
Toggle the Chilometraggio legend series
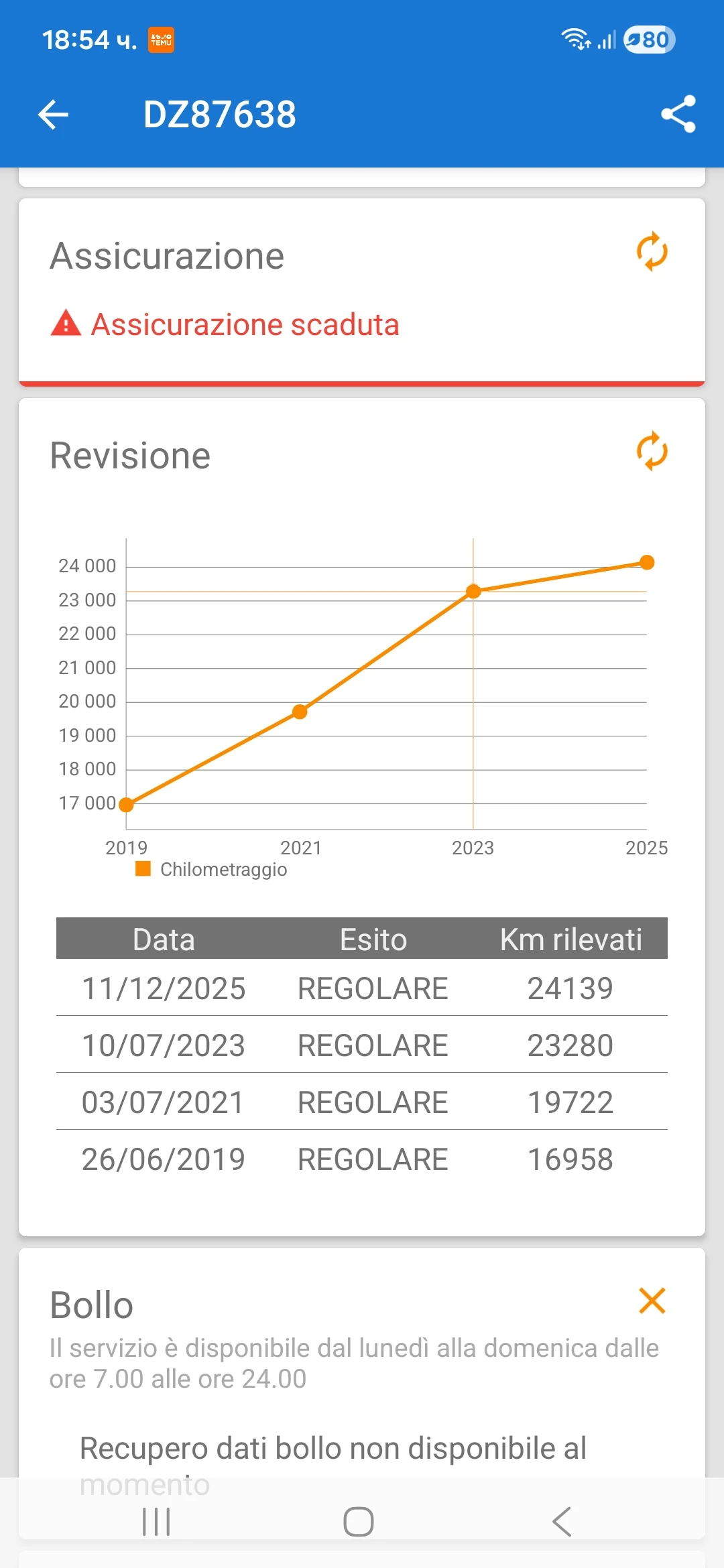click(211, 869)
